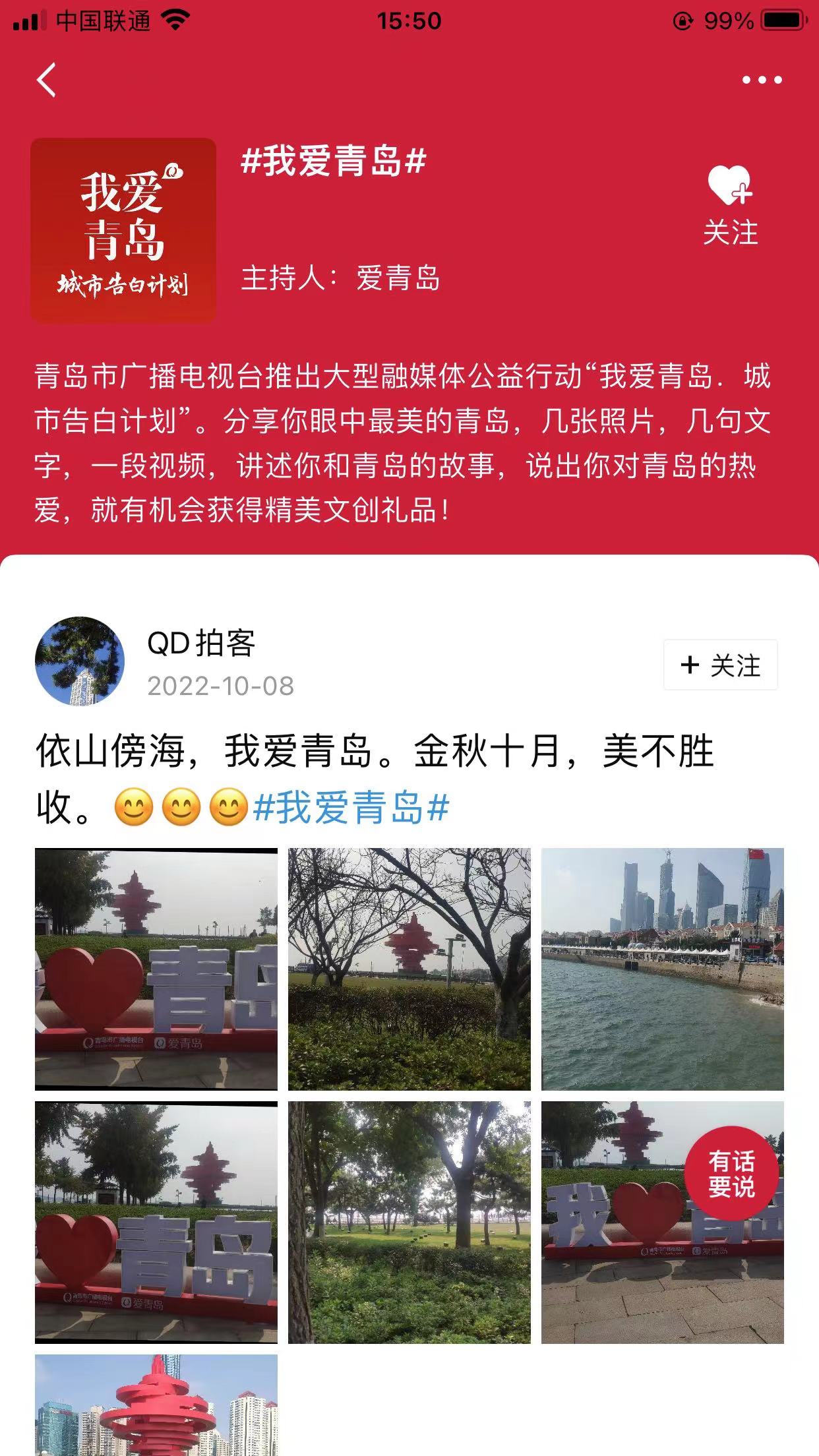View the red sculpture behind bare trees photo
Viewport: 819px width, 1456px height.
(409, 969)
